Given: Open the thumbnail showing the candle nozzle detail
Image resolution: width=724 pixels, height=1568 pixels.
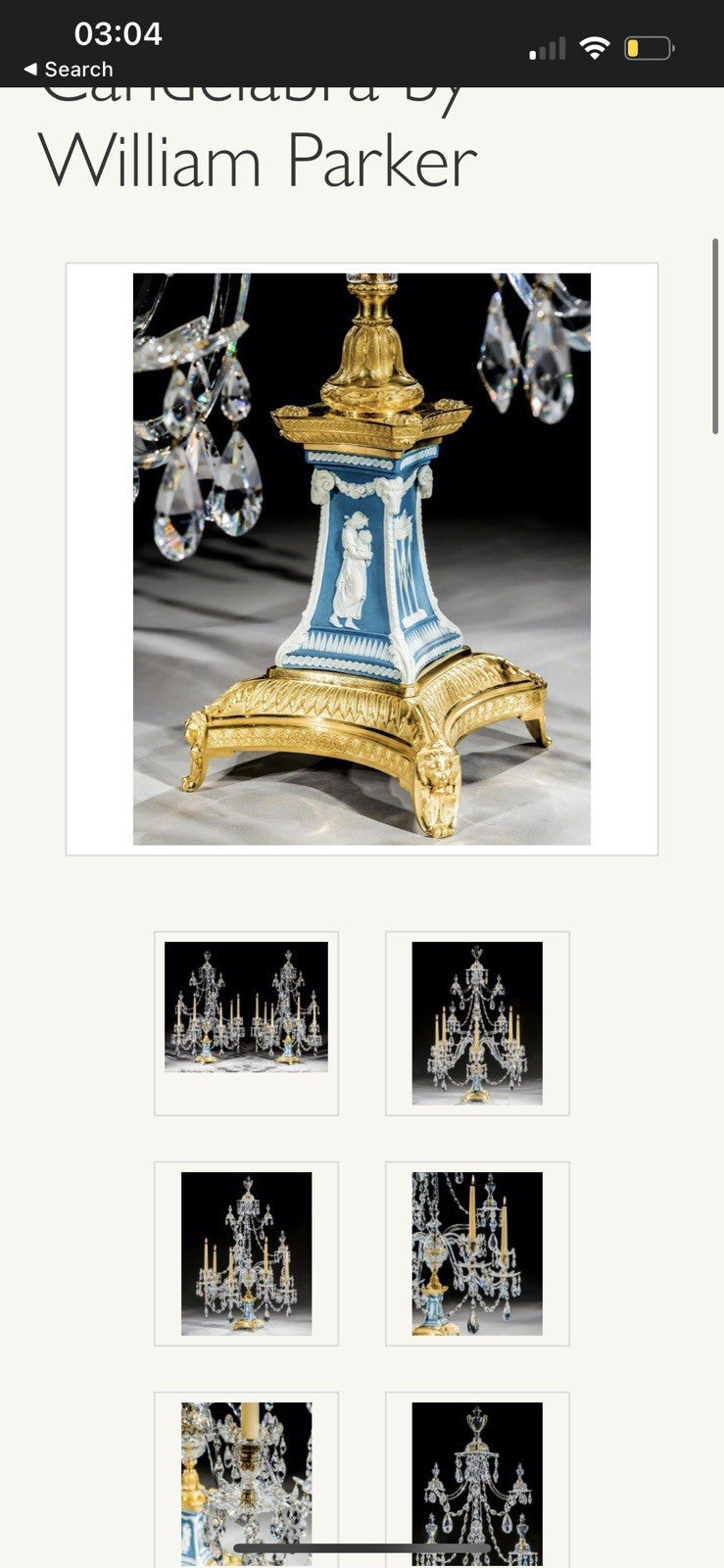Looking at the screenshot, I should point(246,1482).
